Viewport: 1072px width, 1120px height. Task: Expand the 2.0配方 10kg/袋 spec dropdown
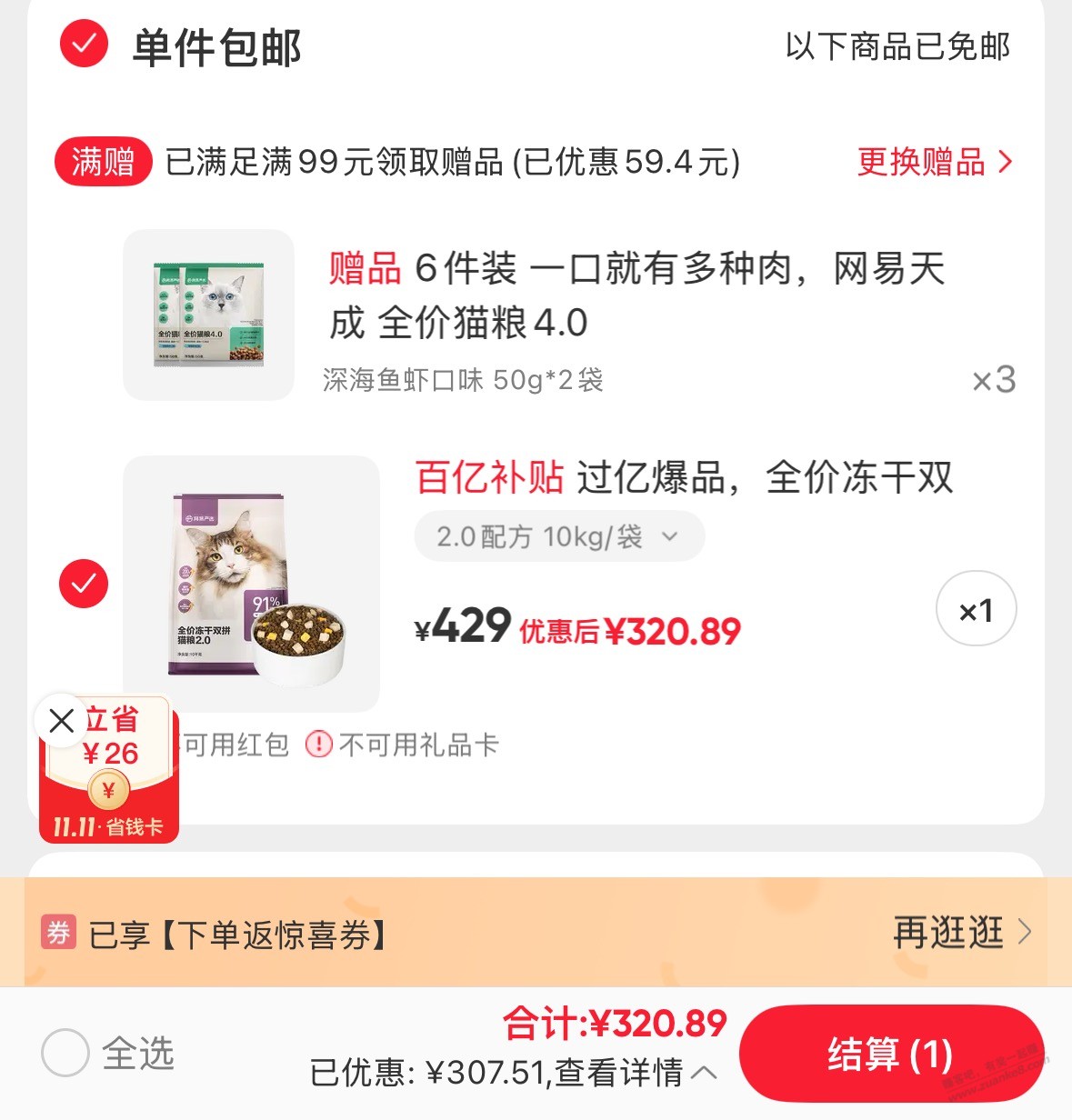pyautogui.click(x=558, y=536)
